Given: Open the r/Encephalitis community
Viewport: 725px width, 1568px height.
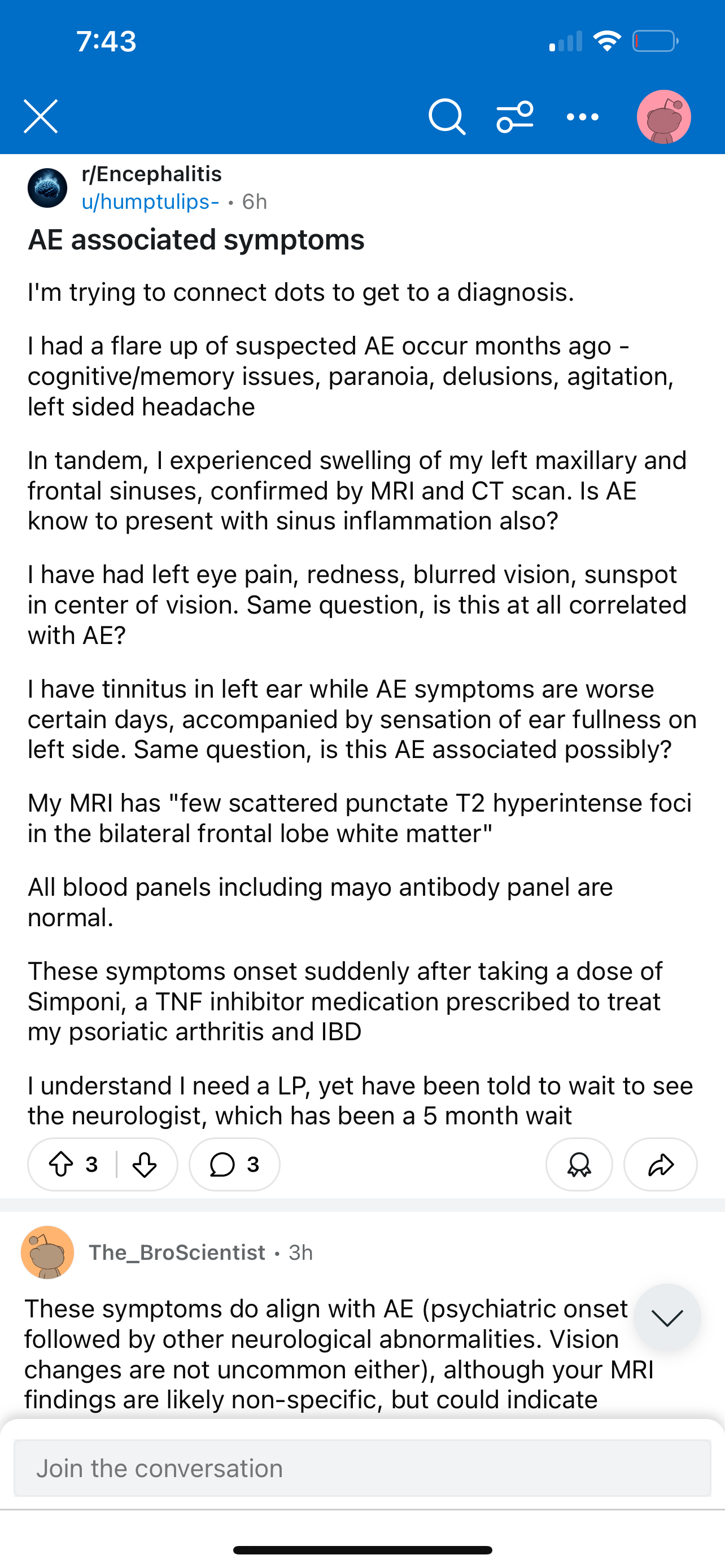Looking at the screenshot, I should [x=151, y=174].
